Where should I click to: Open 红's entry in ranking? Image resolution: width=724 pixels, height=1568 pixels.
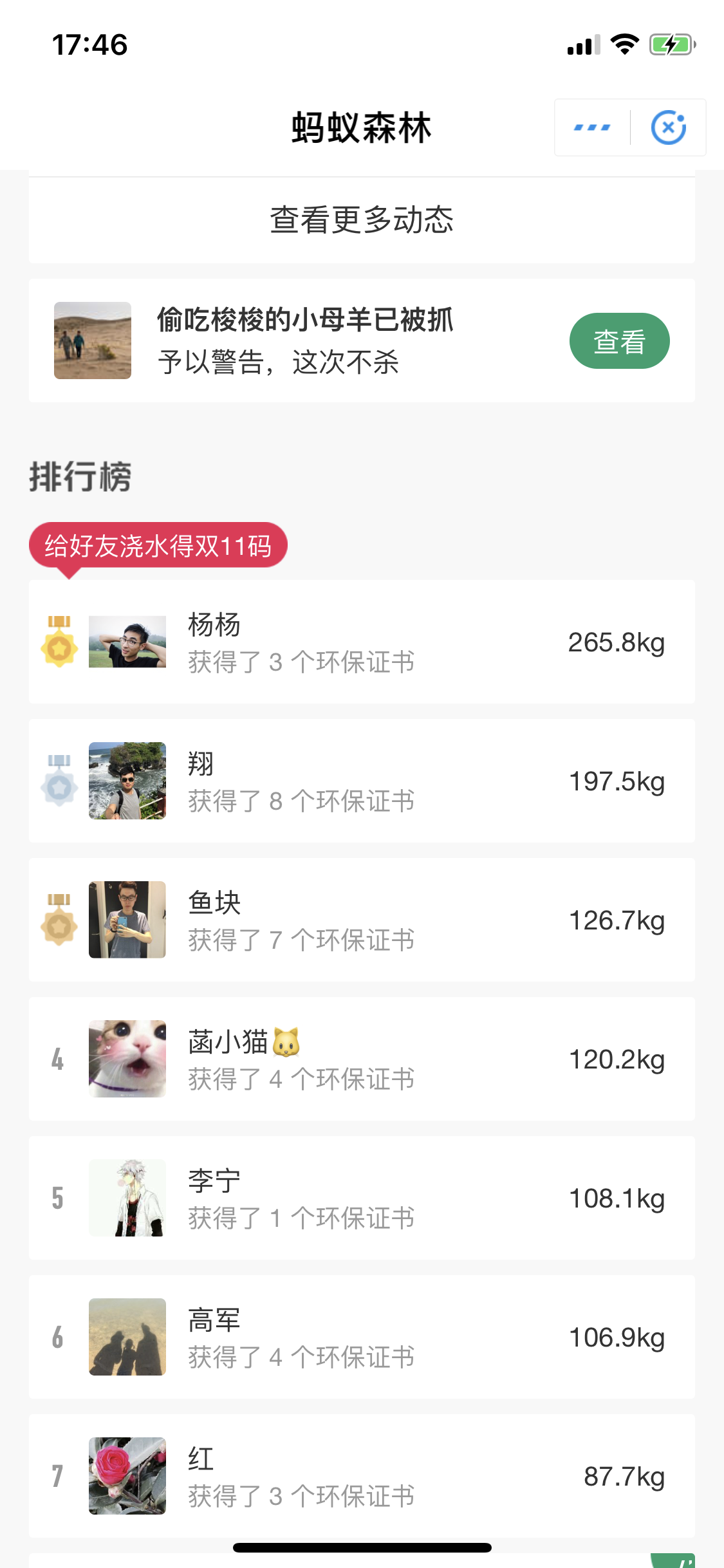coord(362,1476)
